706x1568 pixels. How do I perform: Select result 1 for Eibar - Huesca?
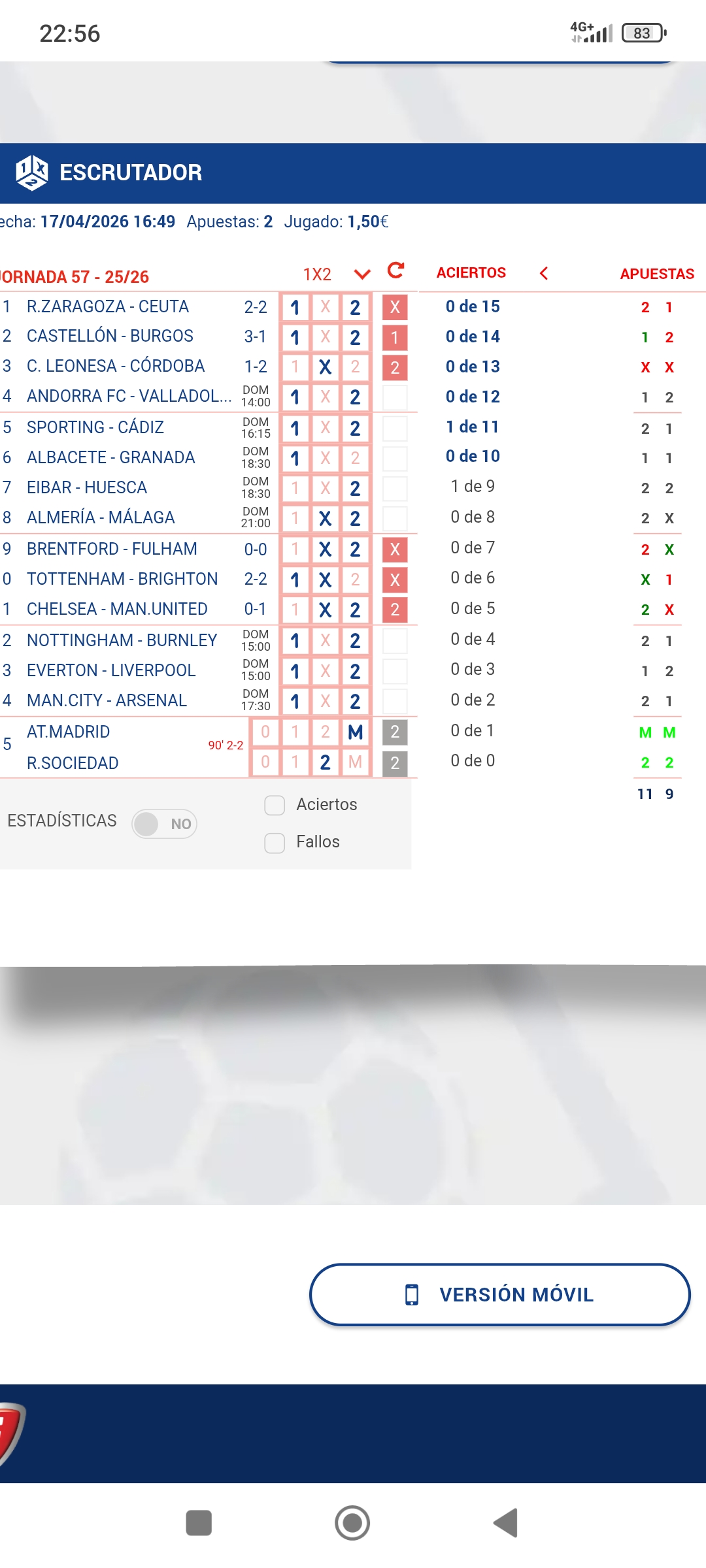click(295, 488)
